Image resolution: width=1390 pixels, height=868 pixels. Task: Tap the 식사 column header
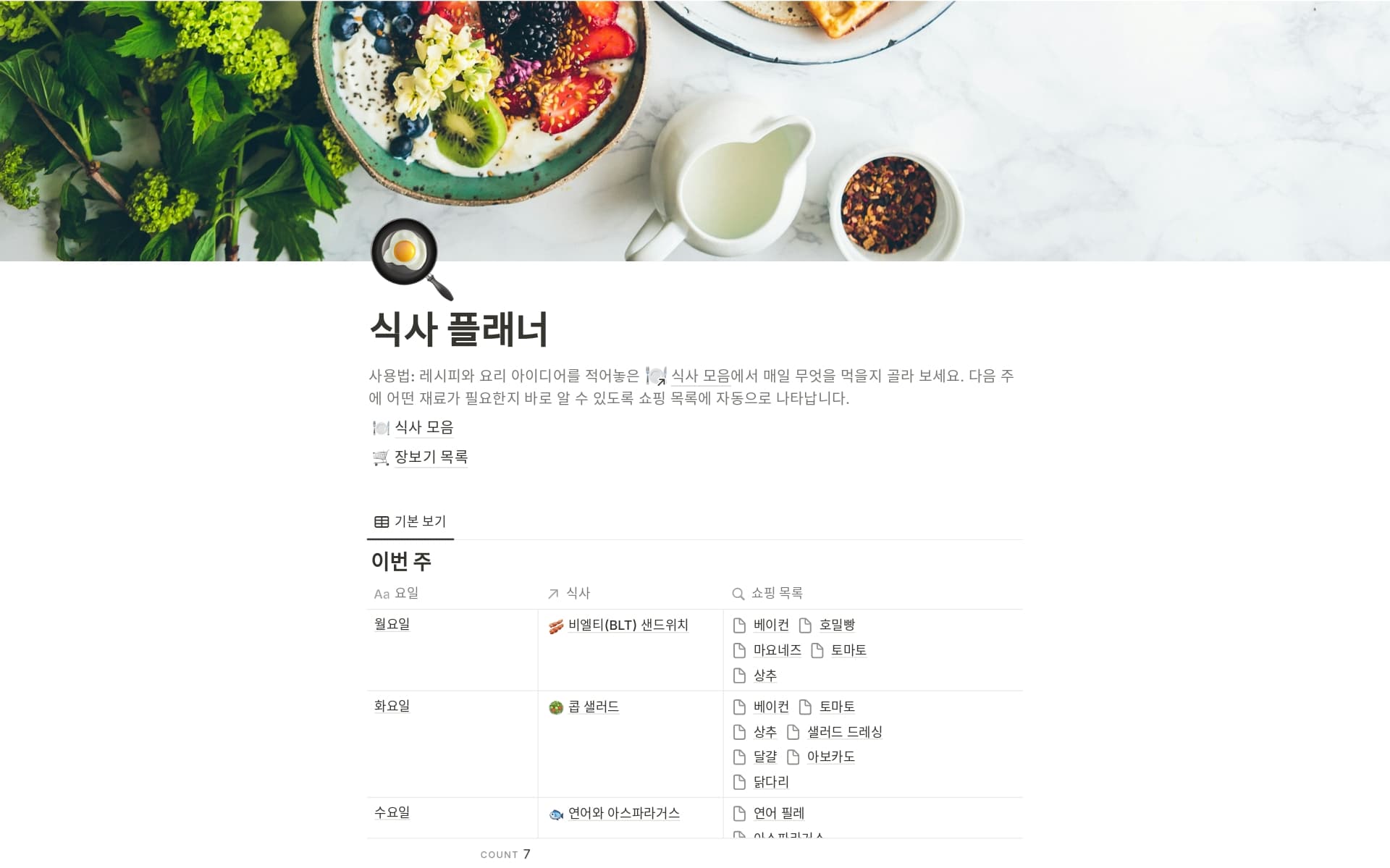[577, 594]
